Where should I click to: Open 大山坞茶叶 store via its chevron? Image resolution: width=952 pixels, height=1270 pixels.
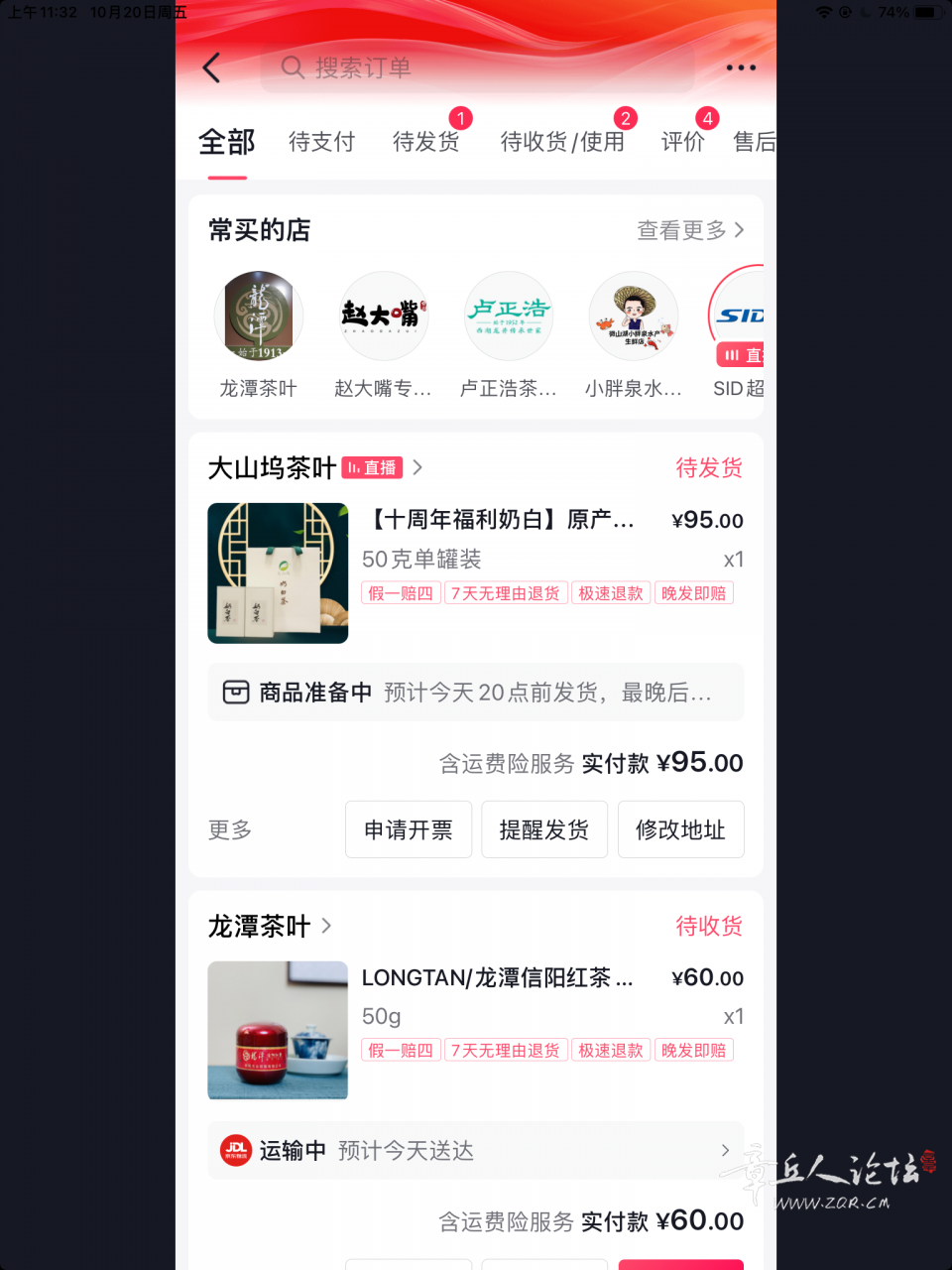click(416, 467)
